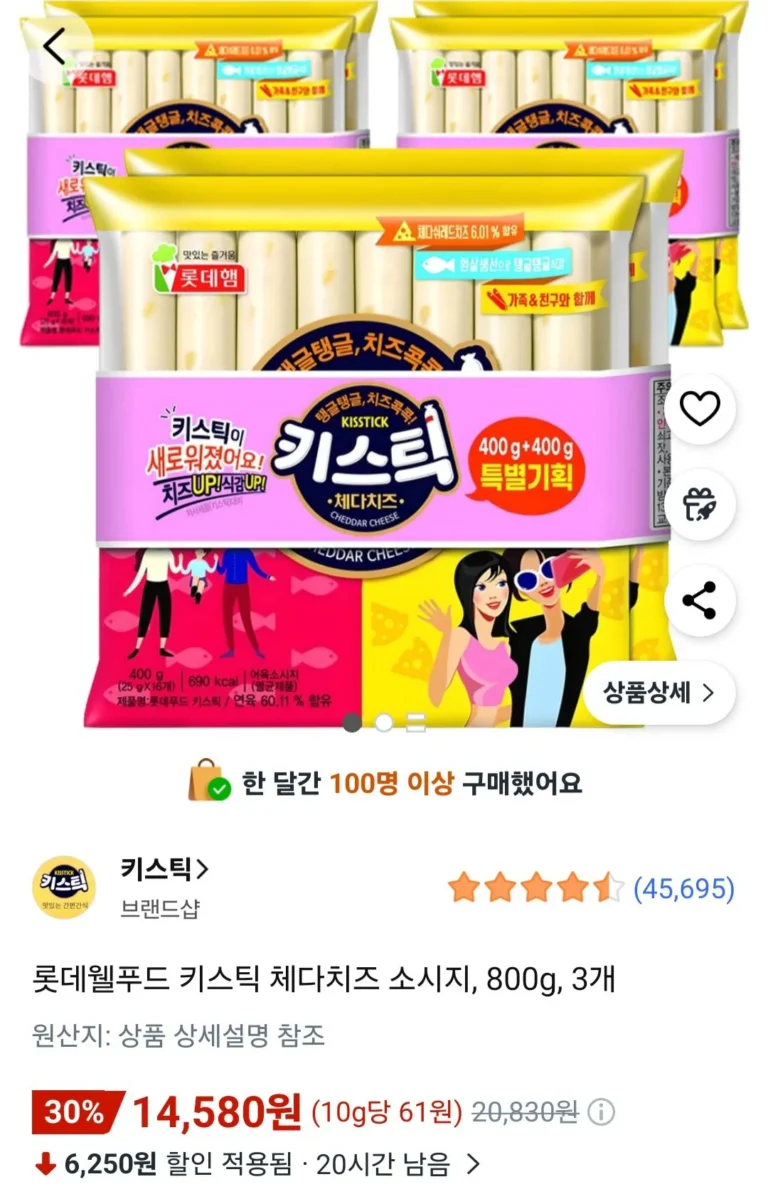Tap the info icon beside 20,830원

pos(601,1112)
